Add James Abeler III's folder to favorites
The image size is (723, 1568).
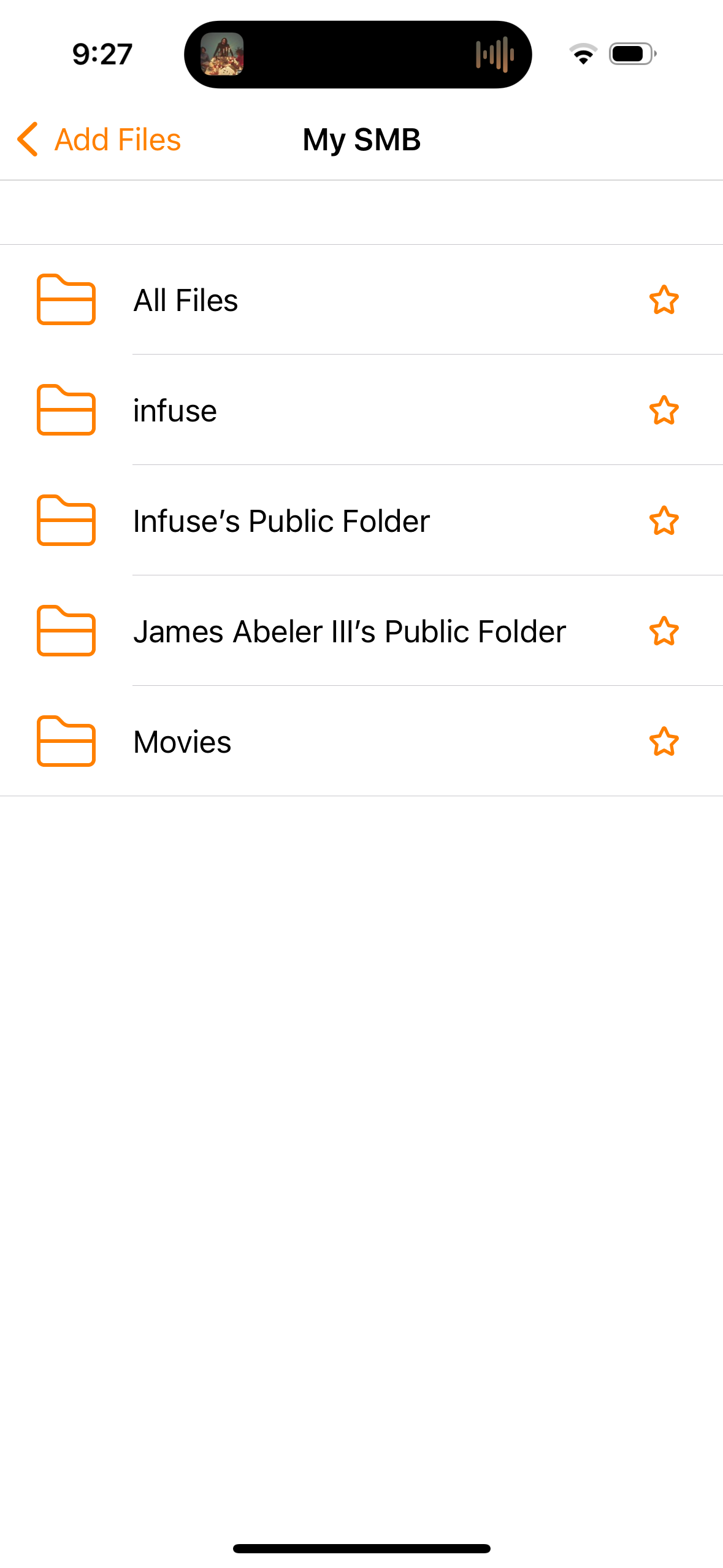664,631
